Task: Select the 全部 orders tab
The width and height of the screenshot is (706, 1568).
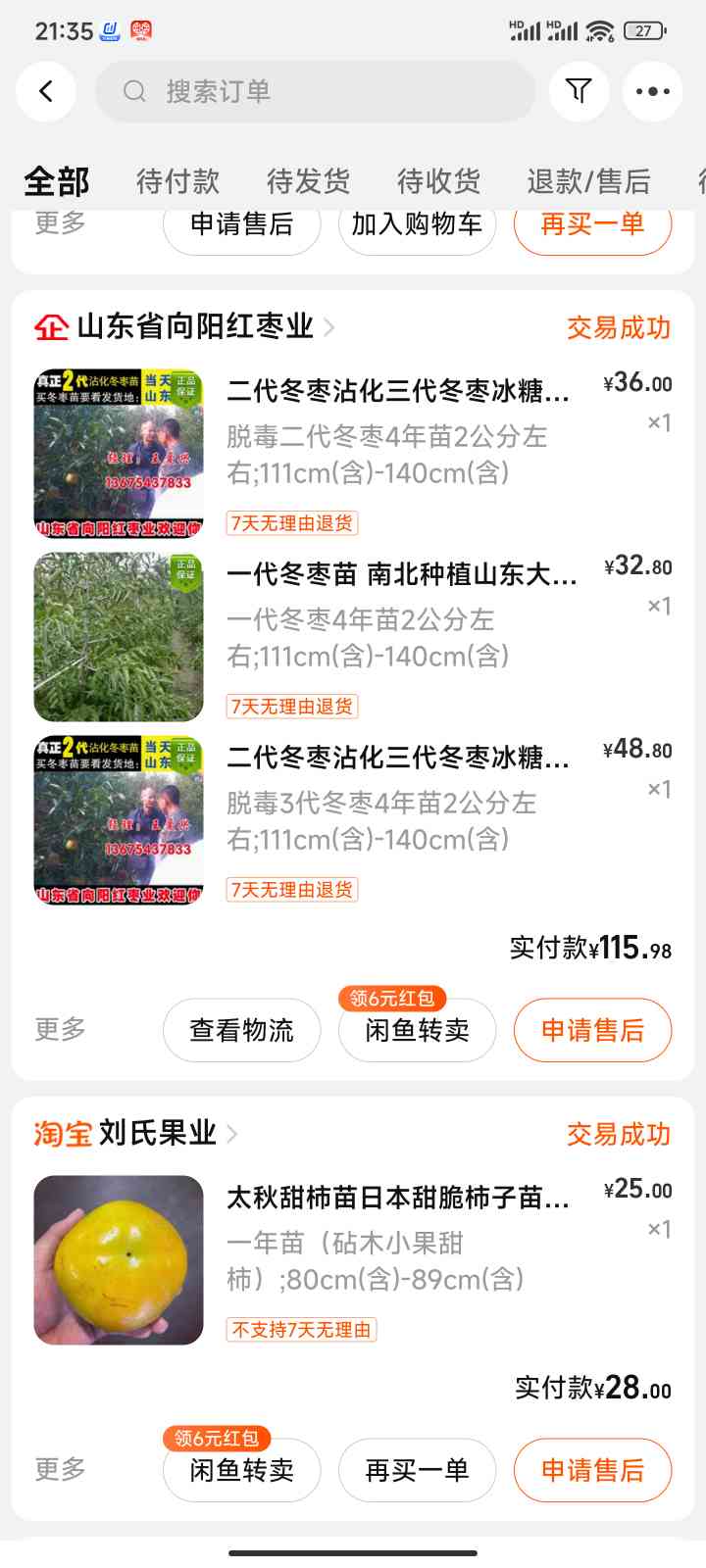Action: pos(57,181)
